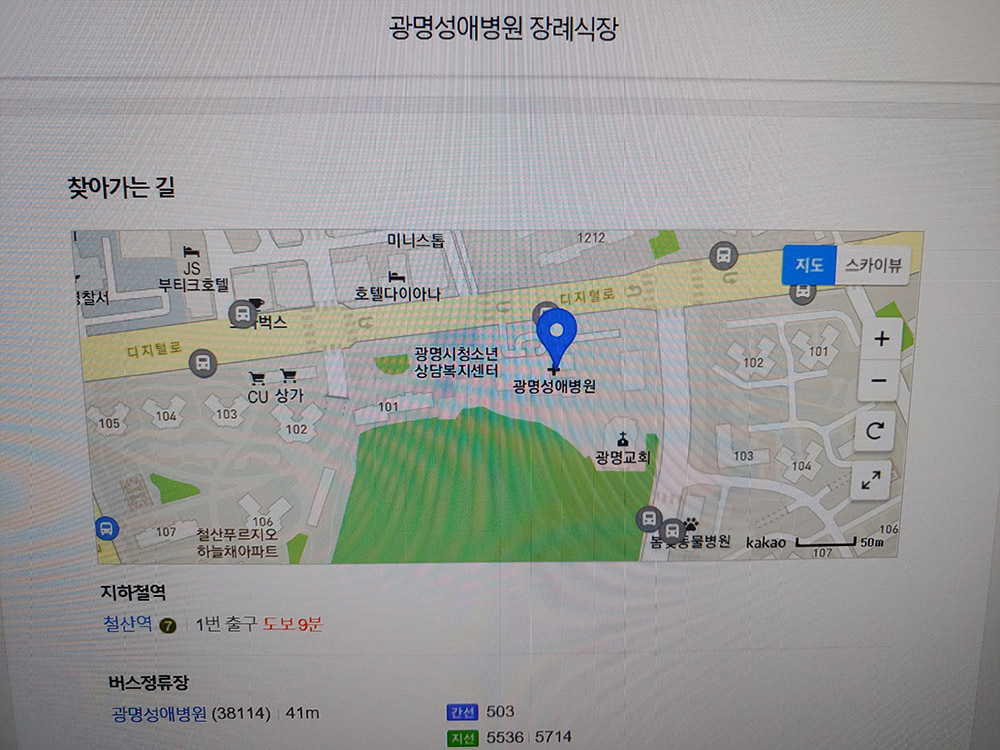The height and width of the screenshot is (750, 1000).
Task: Expand the map to full screen
Action: pos(873,481)
